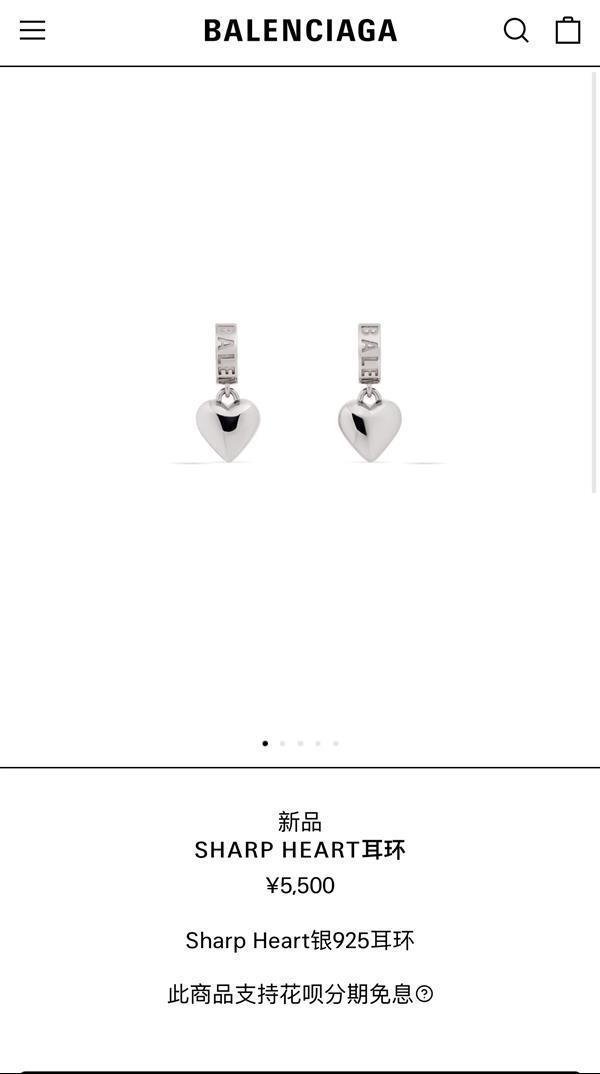Open the search magnifier icon
The height and width of the screenshot is (1074, 600).
516,30
